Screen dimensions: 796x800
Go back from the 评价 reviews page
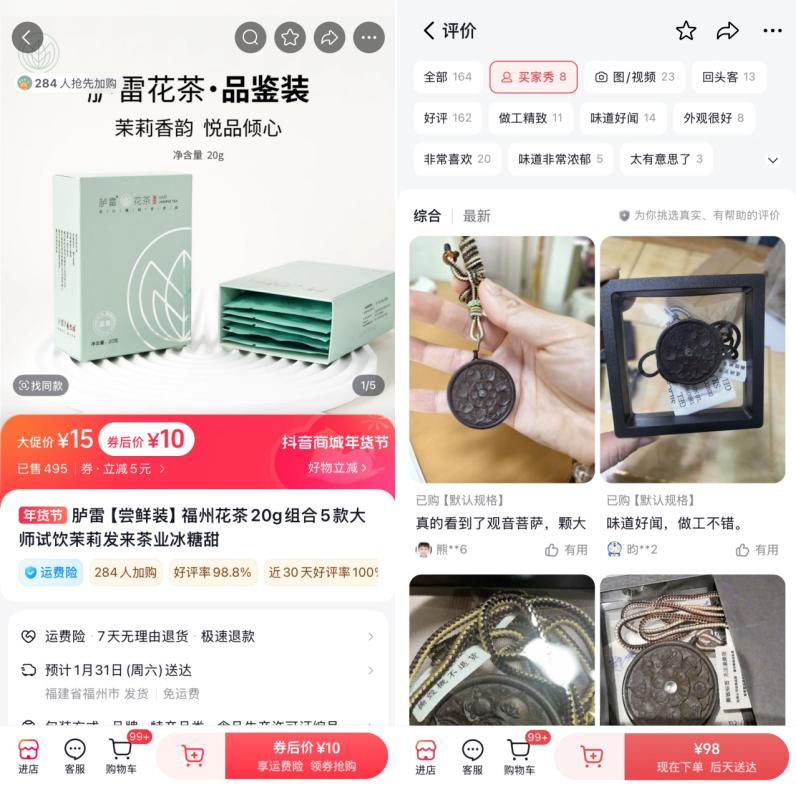(430, 31)
